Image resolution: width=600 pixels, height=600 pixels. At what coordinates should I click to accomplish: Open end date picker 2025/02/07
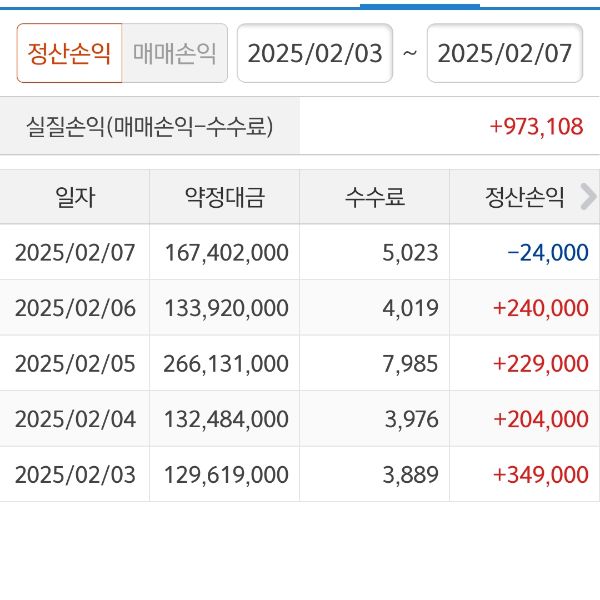pyautogui.click(x=505, y=53)
